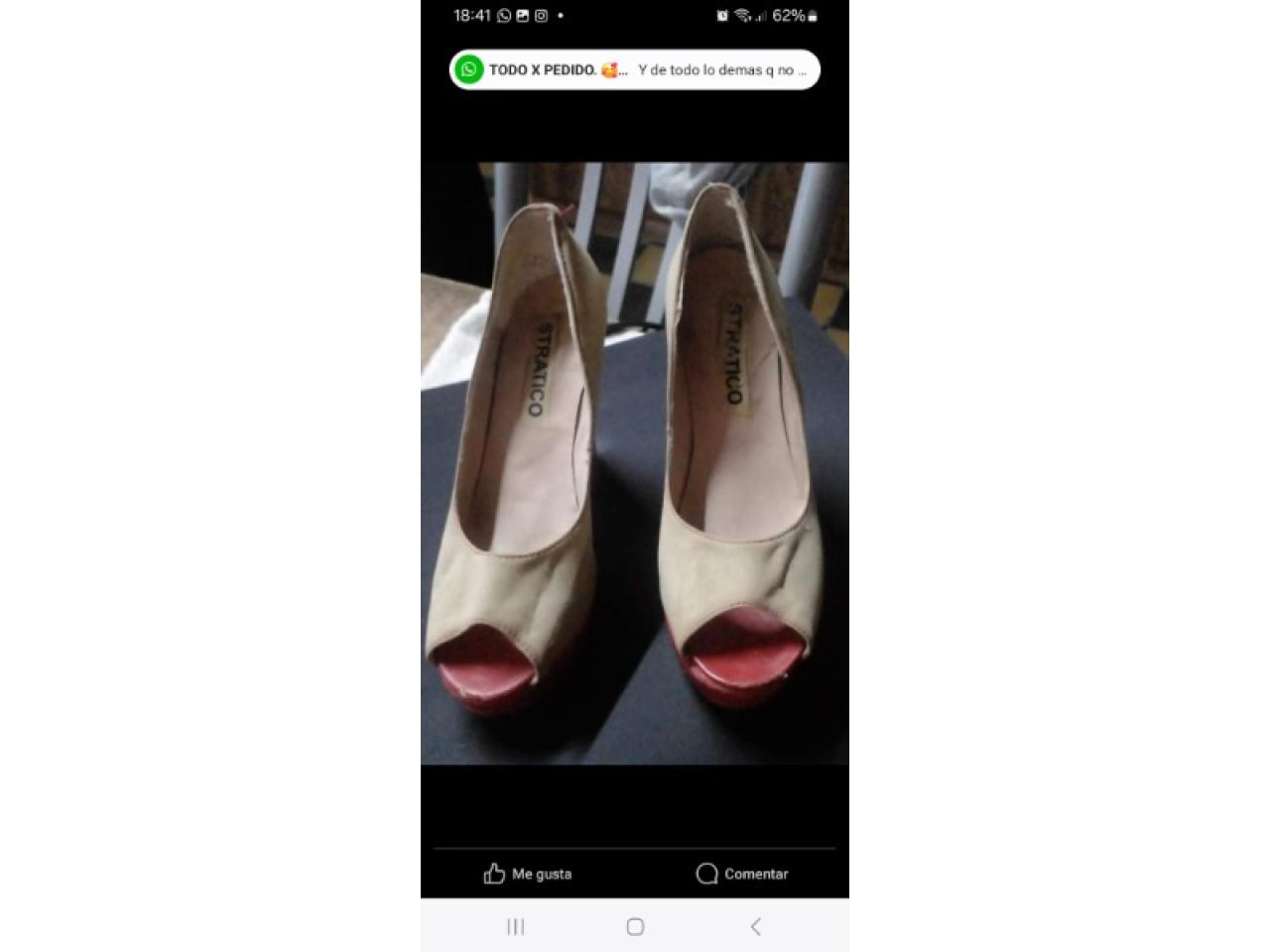This screenshot has width=1270, height=952.
Task: Like the shoe photo with Me gusta
Action: 528,874
